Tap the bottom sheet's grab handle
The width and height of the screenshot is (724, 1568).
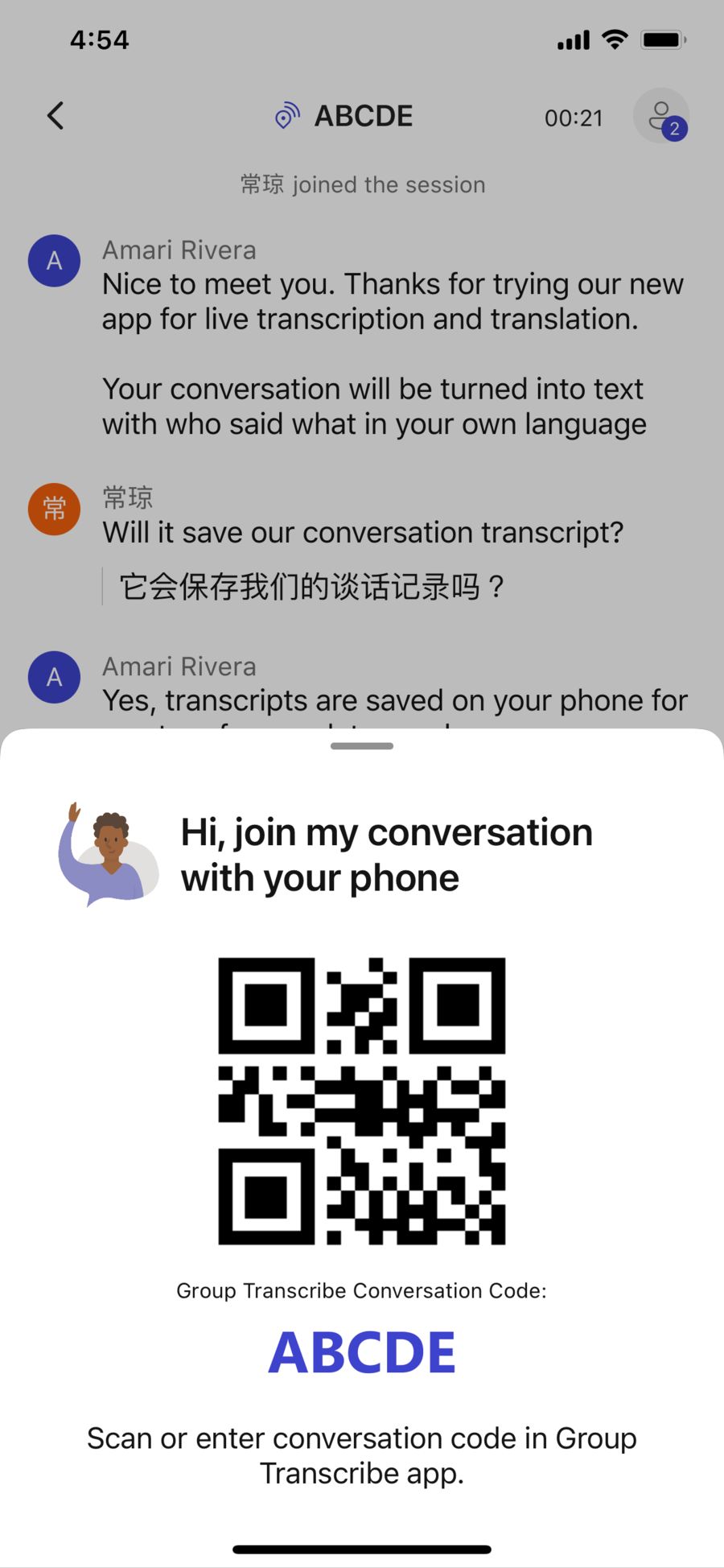362,746
